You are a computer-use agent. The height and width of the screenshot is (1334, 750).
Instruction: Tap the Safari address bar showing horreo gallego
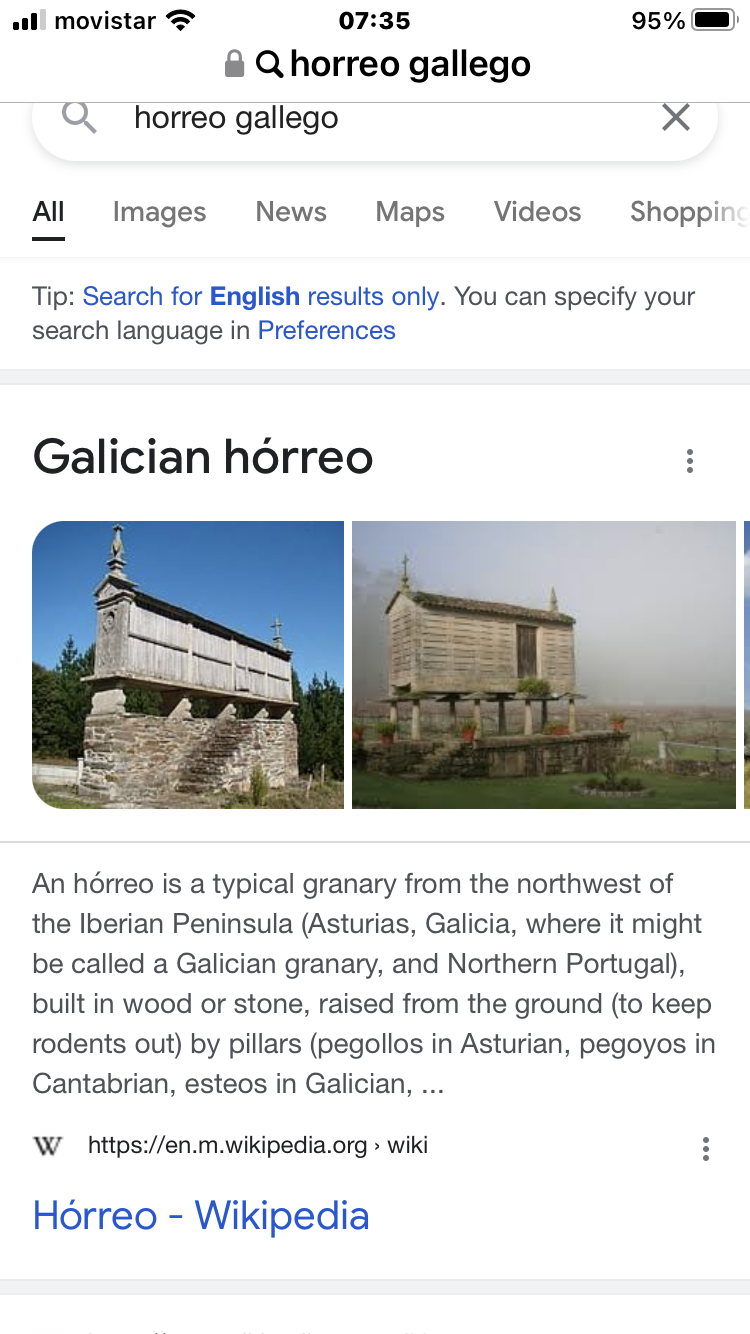coord(378,65)
